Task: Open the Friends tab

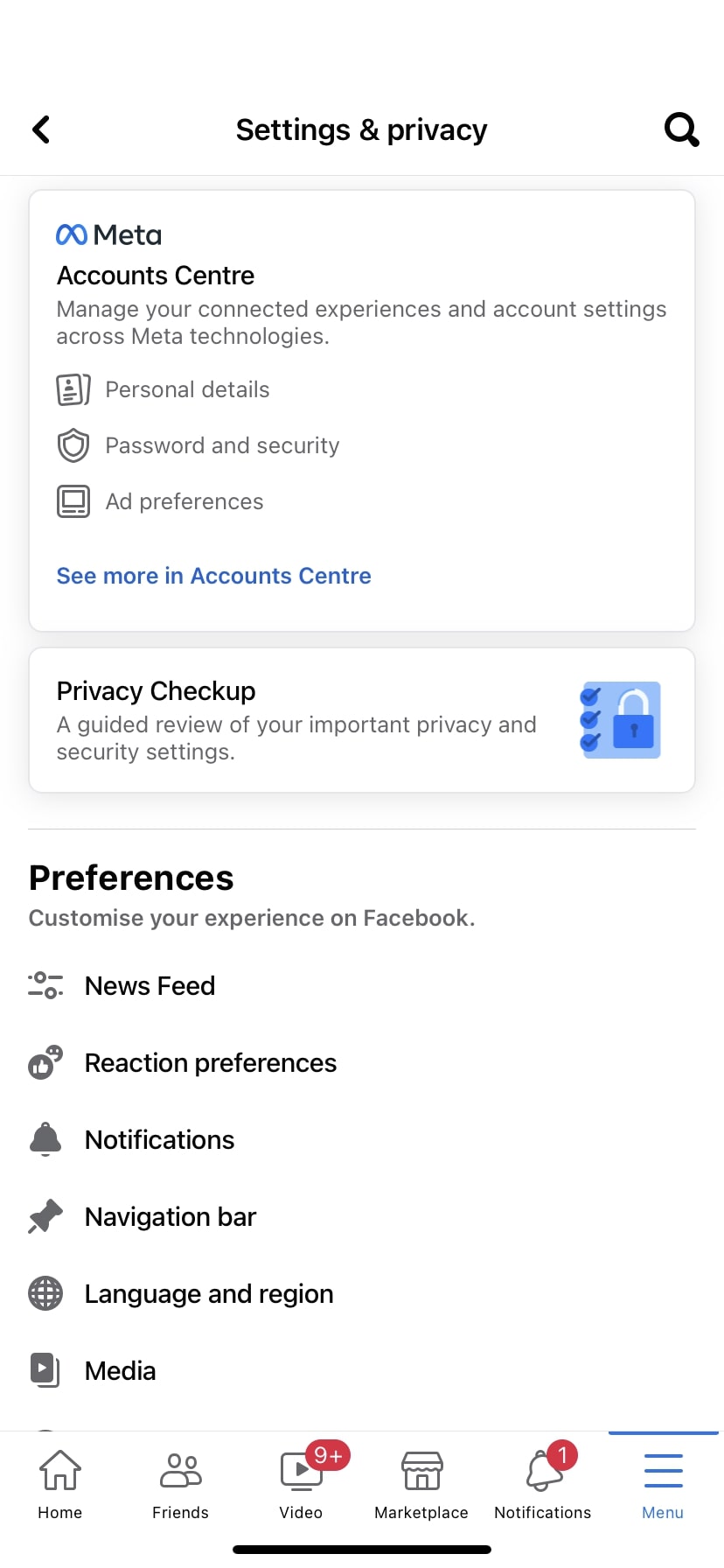Action: 180,1483
